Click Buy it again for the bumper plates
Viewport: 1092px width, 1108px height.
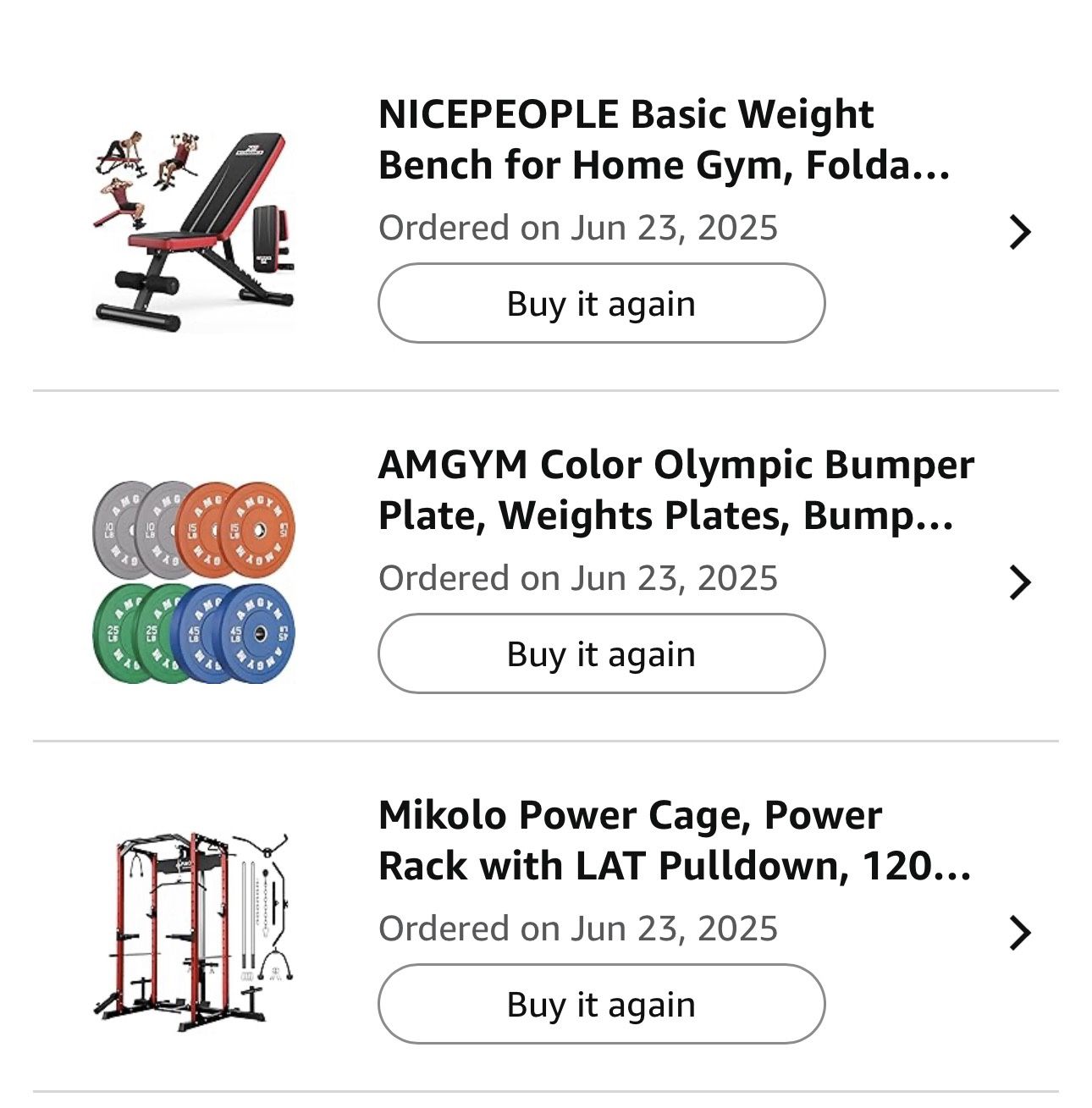coord(601,653)
